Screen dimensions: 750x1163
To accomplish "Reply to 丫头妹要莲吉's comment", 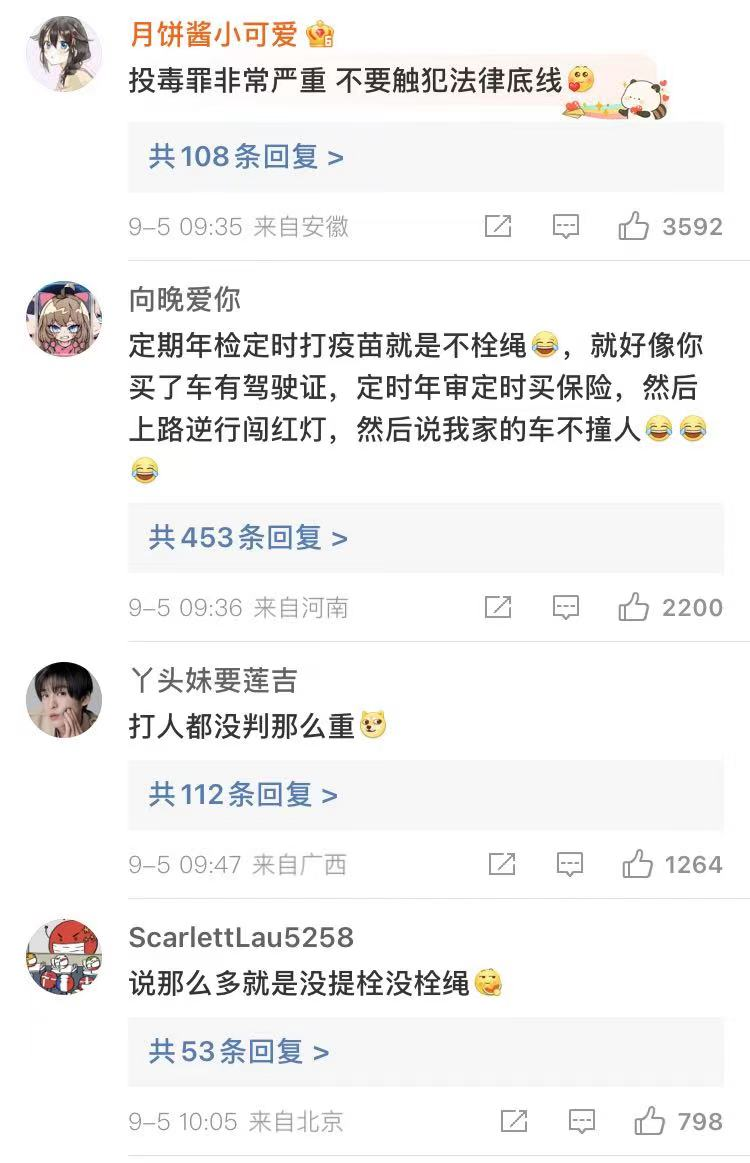I will [570, 864].
